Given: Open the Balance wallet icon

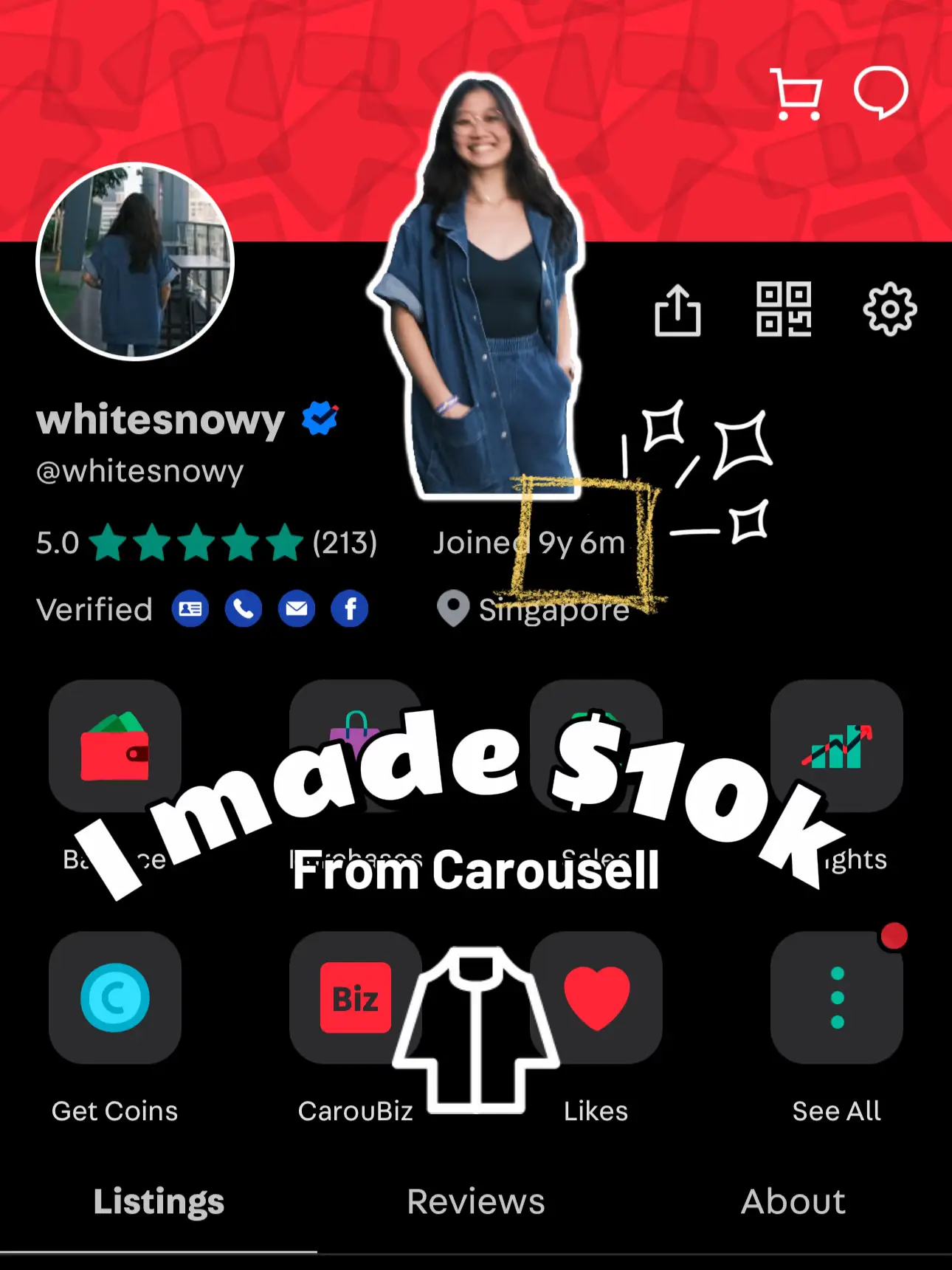Looking at the screenshot, I should click(115, 747).
